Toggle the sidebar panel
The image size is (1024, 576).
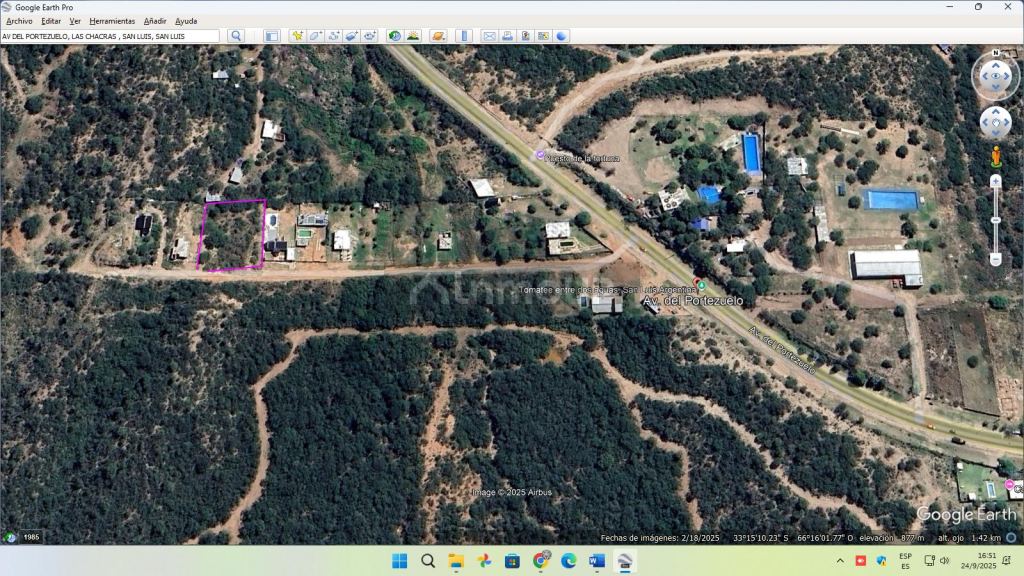[272, 36]
